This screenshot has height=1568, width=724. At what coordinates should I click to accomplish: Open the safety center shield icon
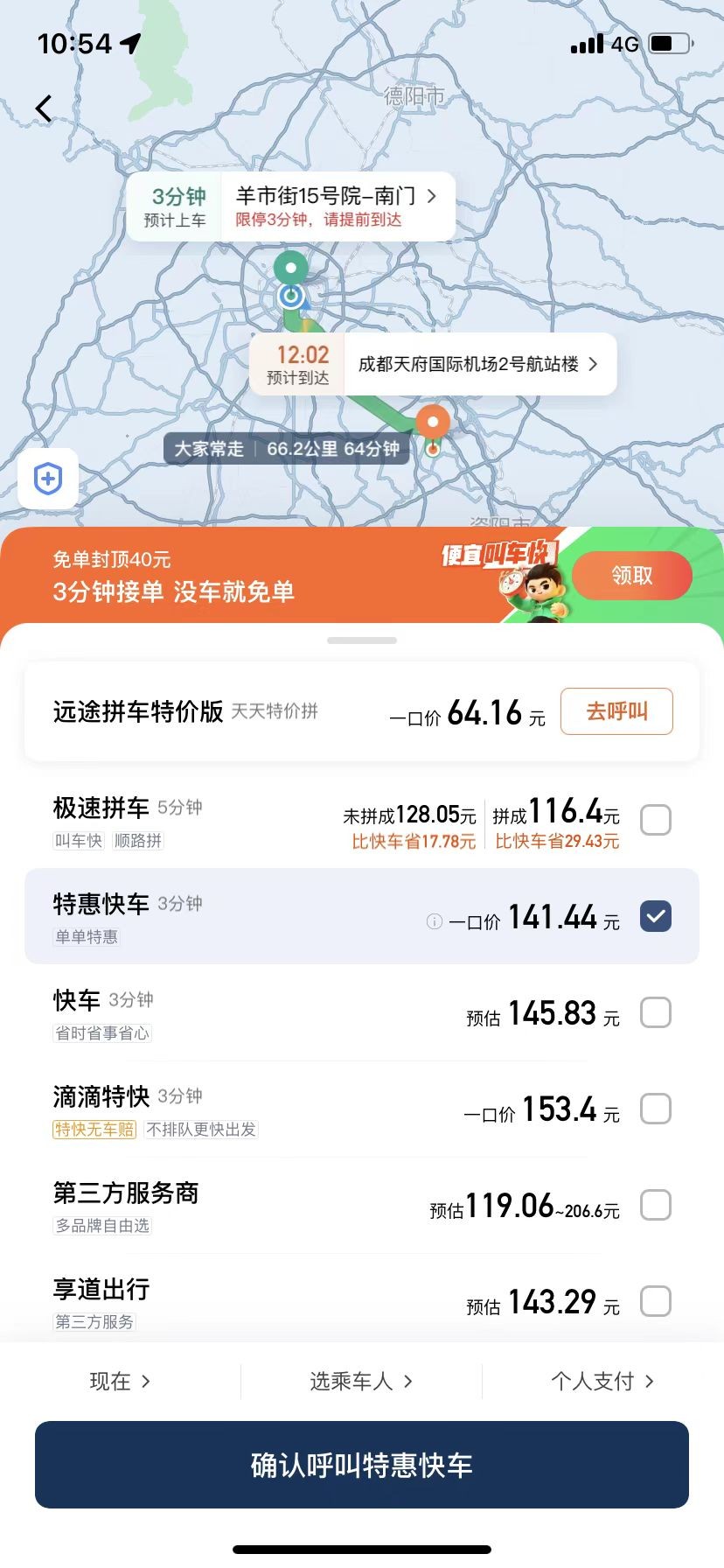[48, 479]
